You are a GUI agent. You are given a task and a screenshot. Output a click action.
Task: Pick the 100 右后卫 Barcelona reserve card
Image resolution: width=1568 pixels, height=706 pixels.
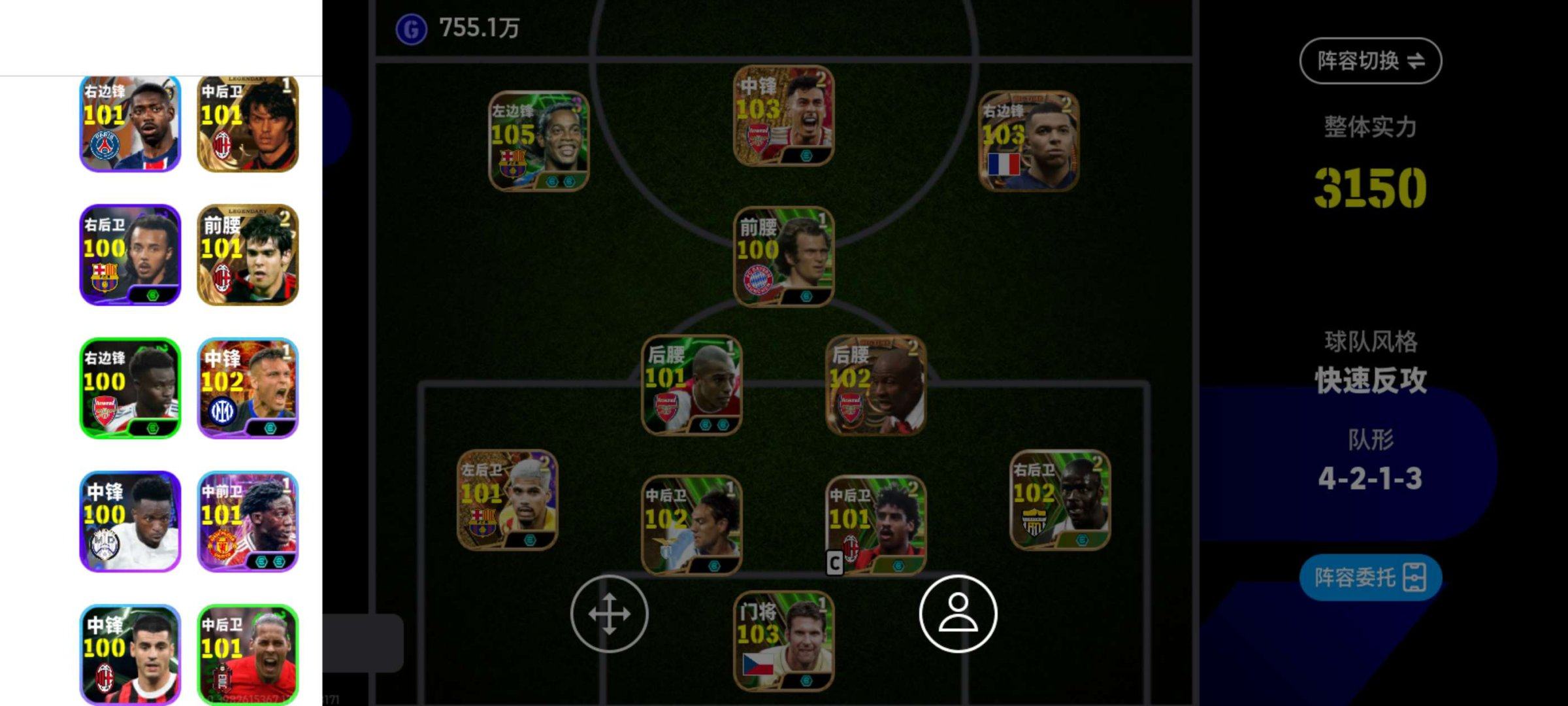[130, 255]
